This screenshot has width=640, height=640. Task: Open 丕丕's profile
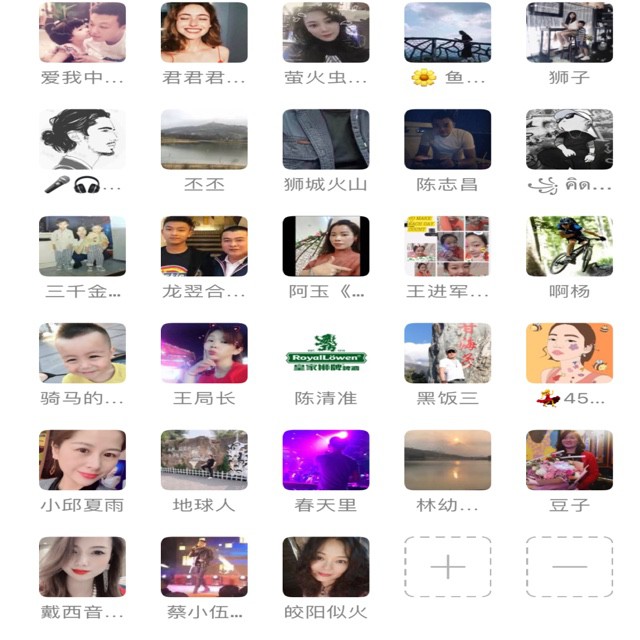pos(204,139)
